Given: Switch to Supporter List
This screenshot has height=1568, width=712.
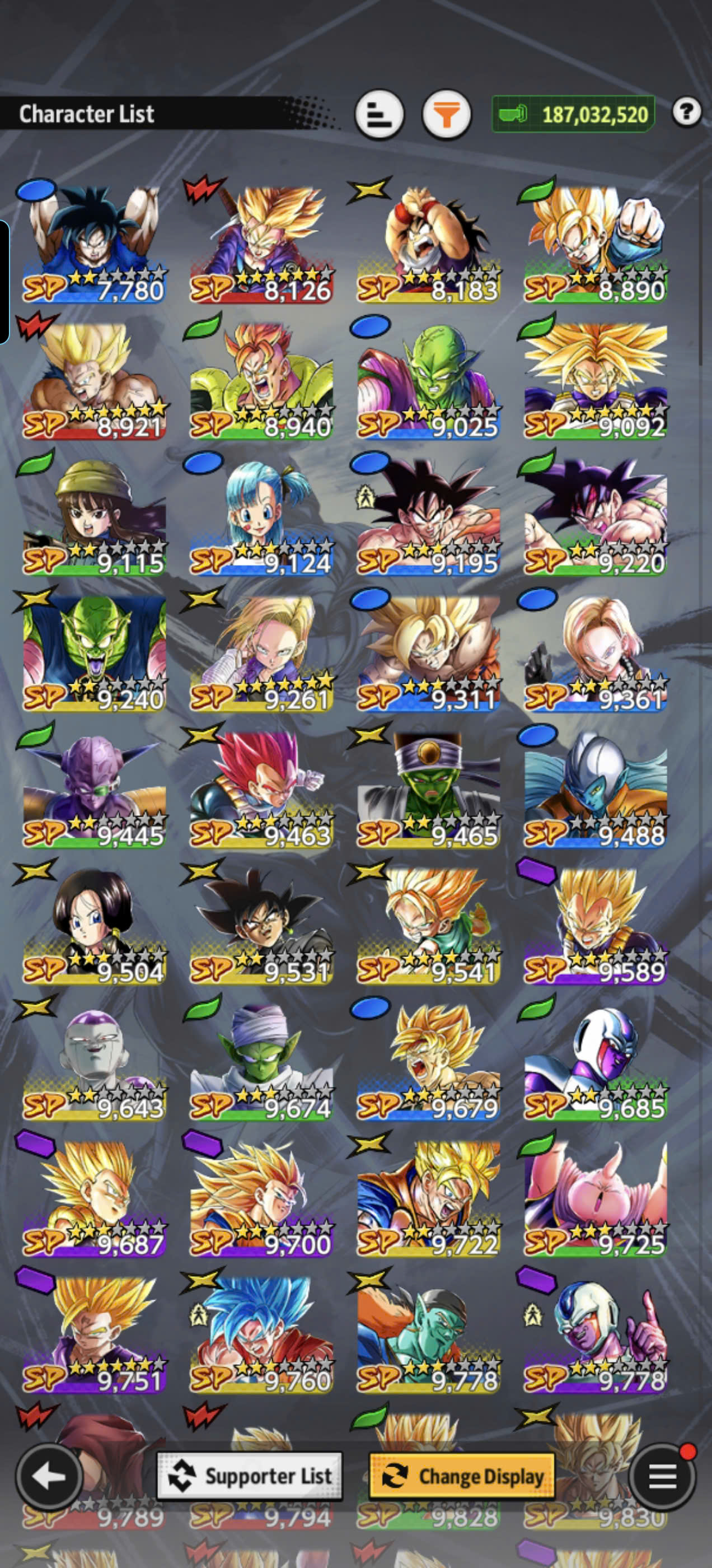Looking at the screenshot, I should click(250, 1476).
